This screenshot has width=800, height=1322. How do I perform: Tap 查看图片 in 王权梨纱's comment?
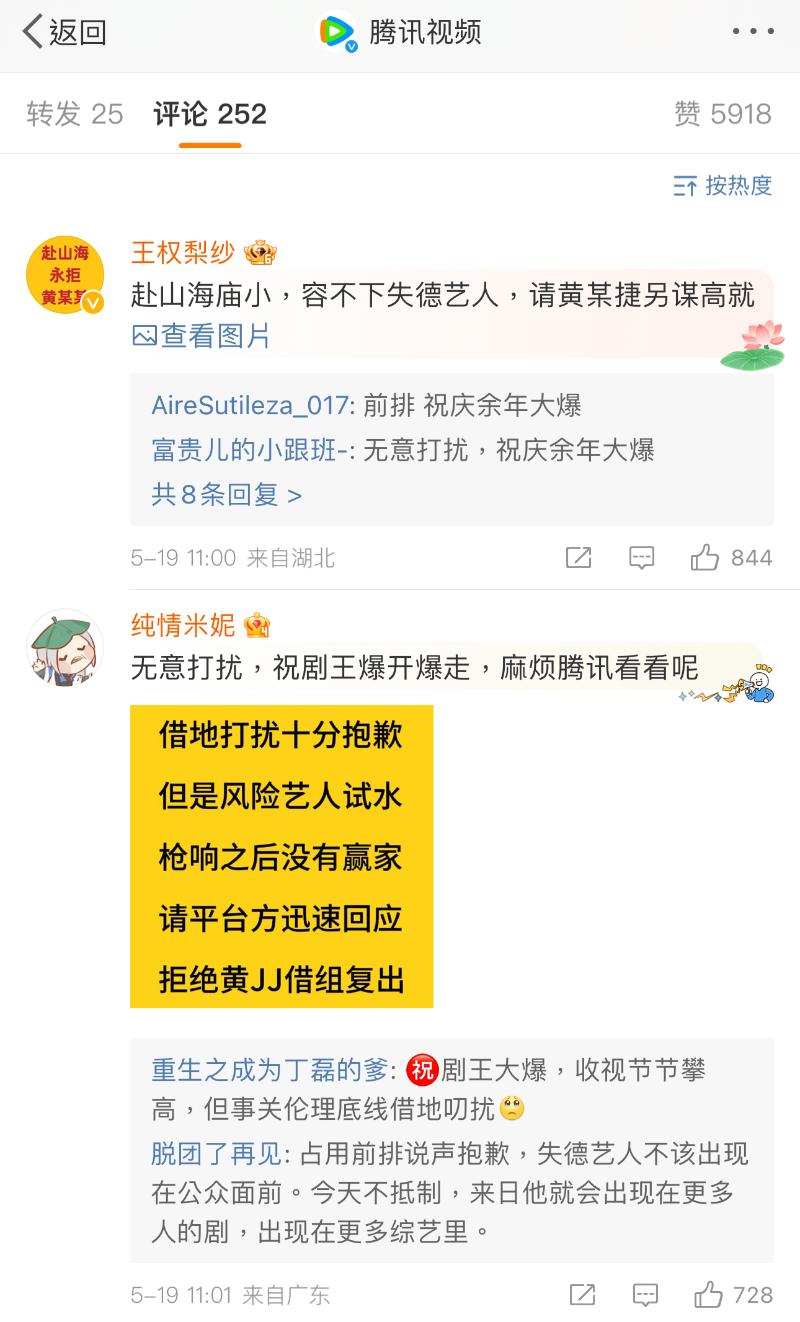202,336
